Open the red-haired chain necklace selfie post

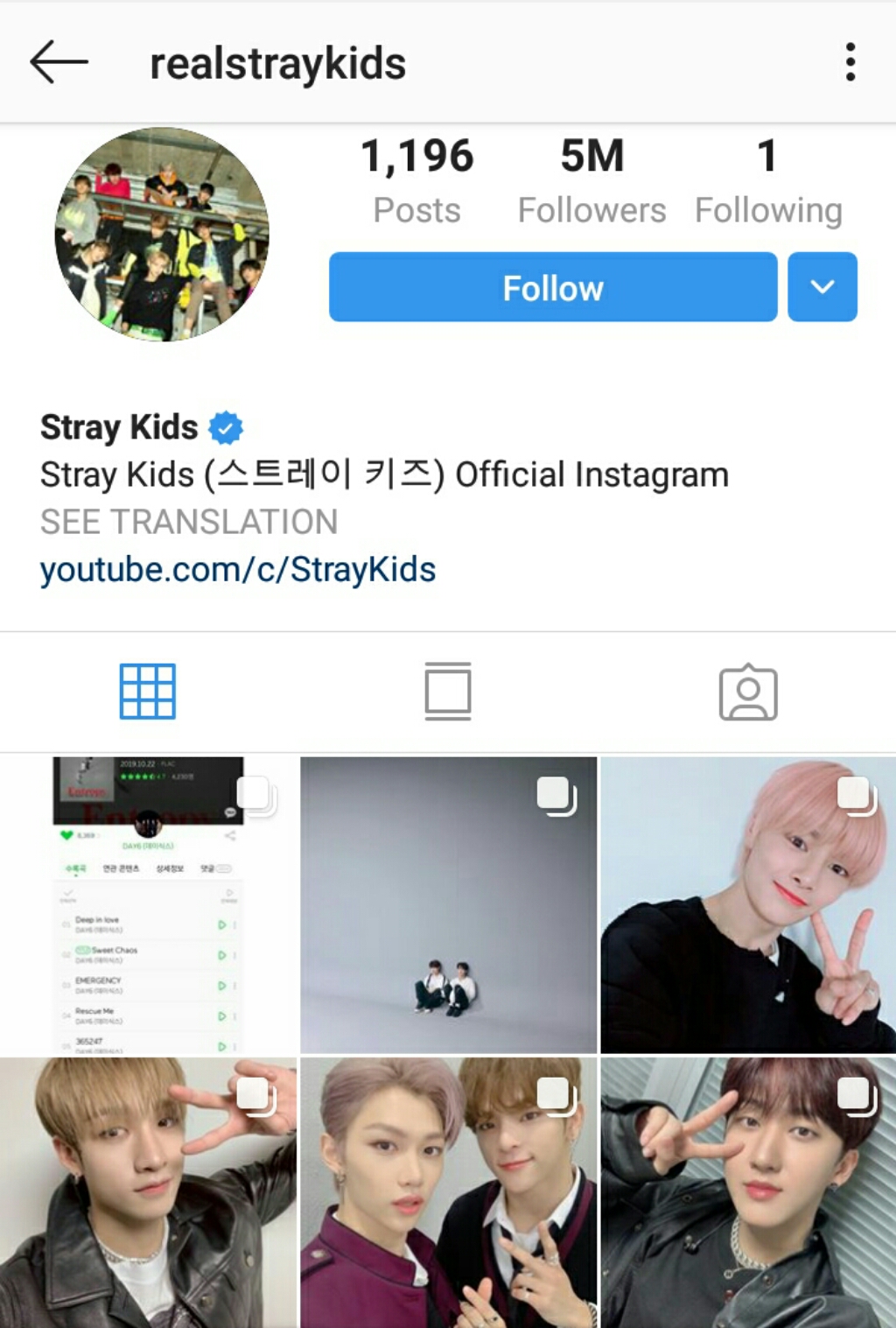click(748, 1192)
